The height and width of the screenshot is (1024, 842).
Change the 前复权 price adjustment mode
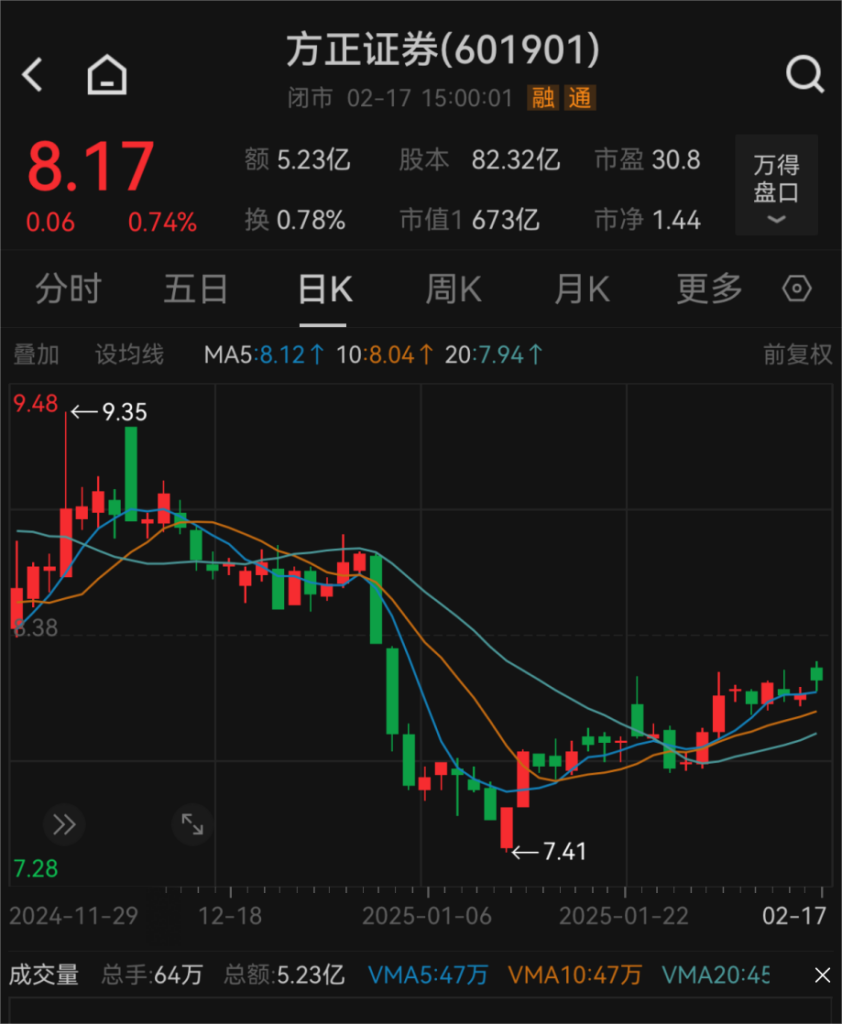tap(797, 354)
